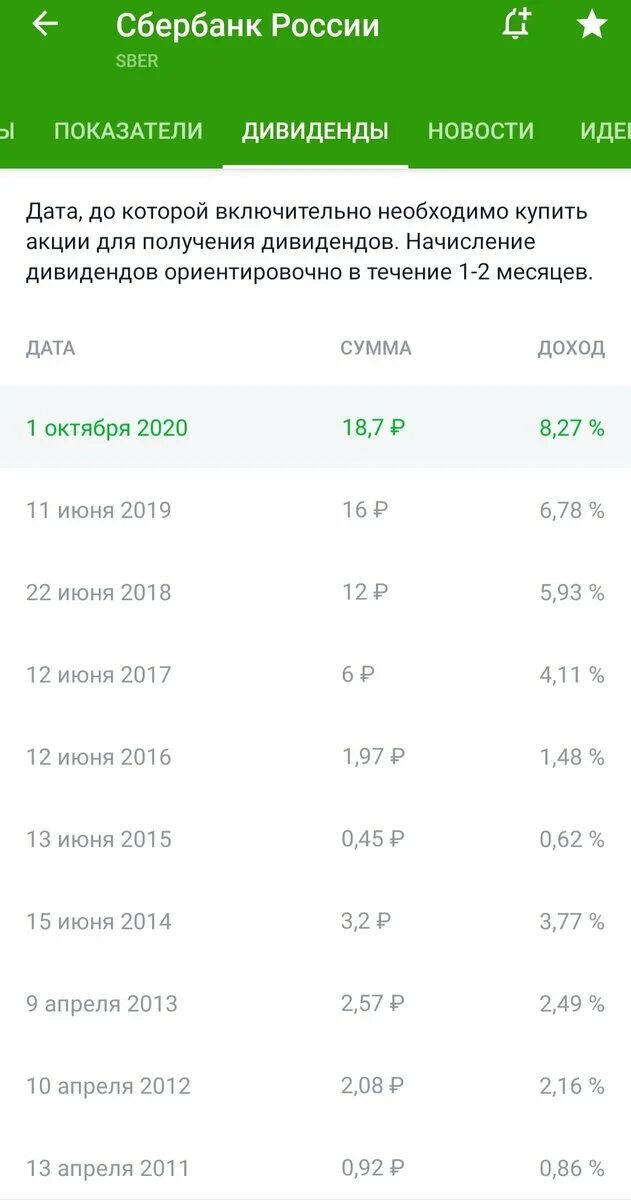Switch to the Показатели tab
Screen dimensions: 631x1200
[128, 131]
